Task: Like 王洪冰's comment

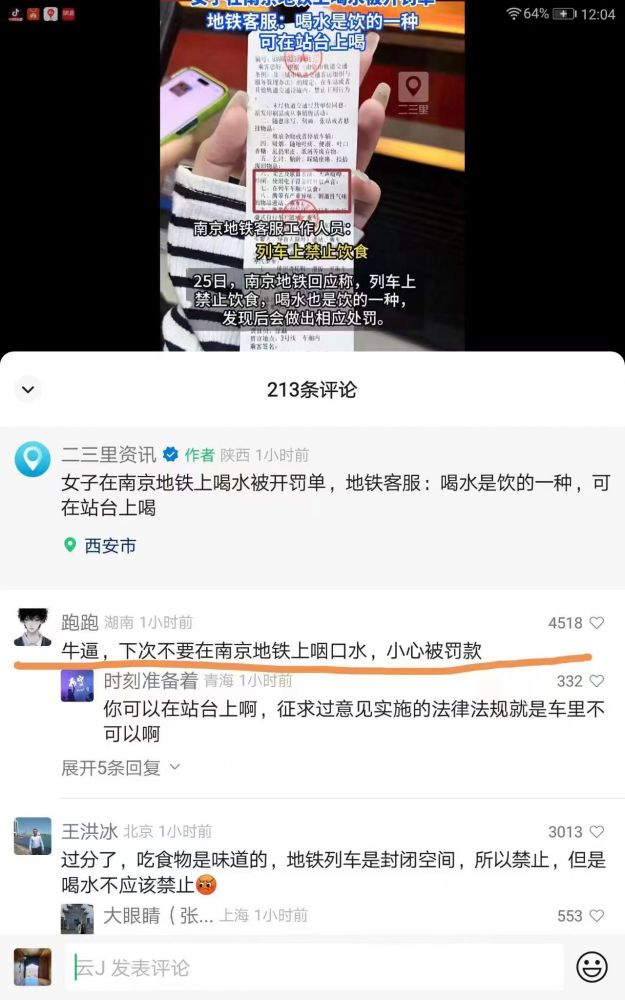Action: coord(597,832)
